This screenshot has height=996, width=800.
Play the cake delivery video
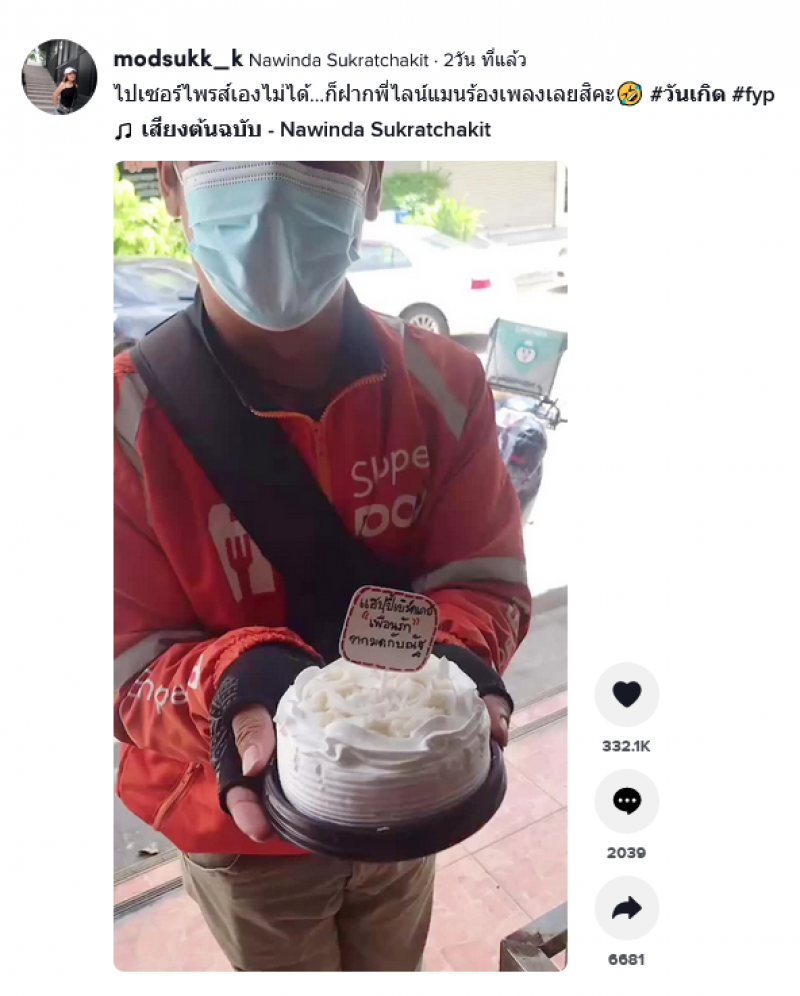pos(340,565)
